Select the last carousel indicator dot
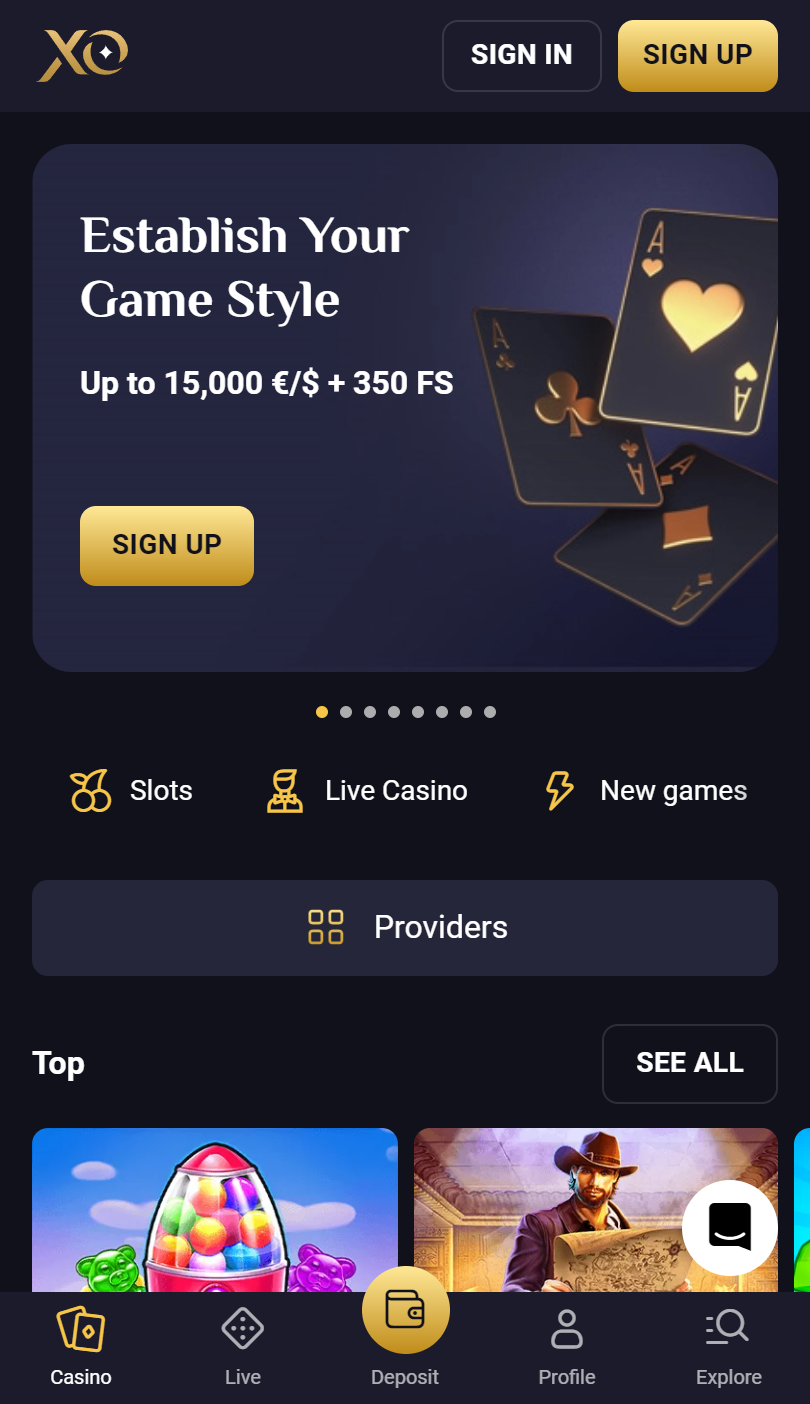810x1404 pixels. pos(490,712)
